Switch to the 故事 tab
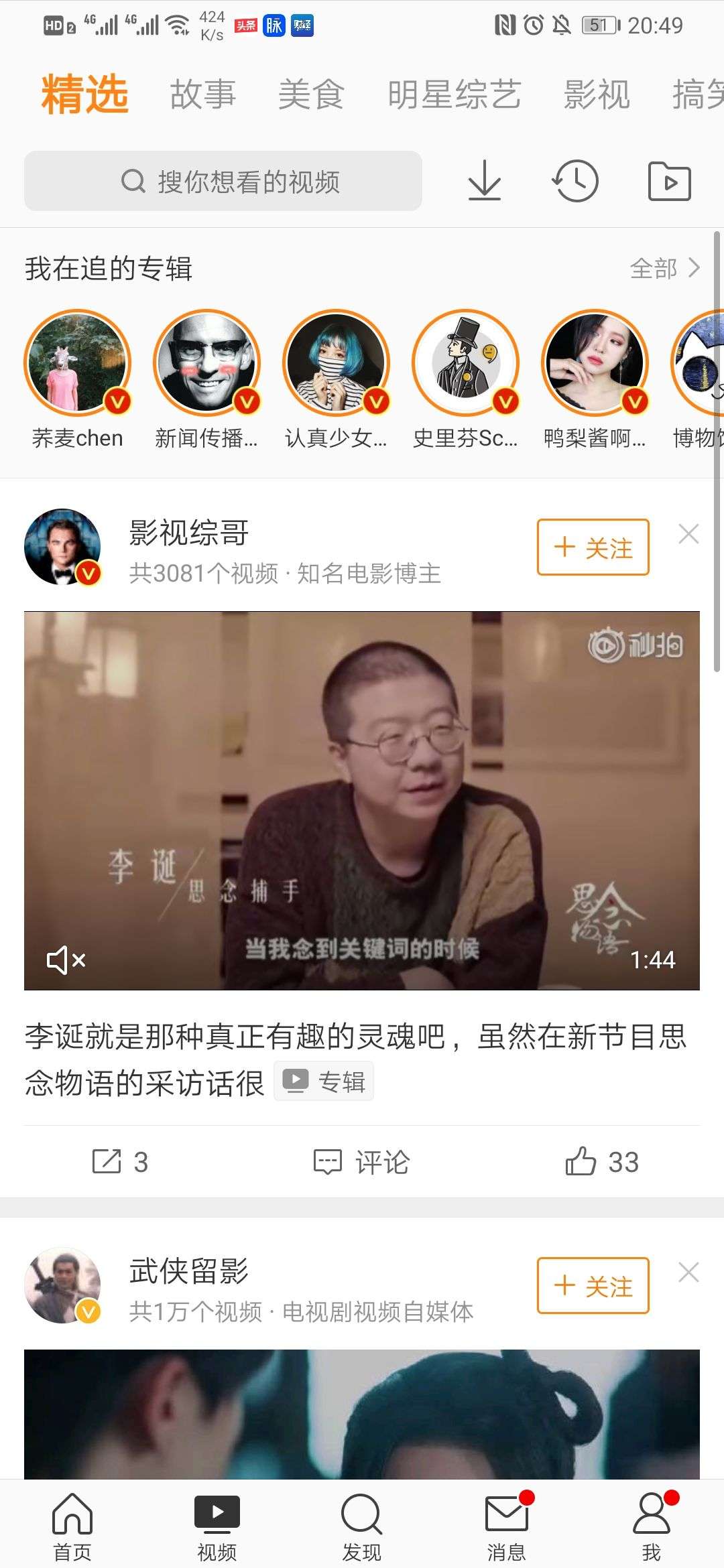 tap(203, 94)
